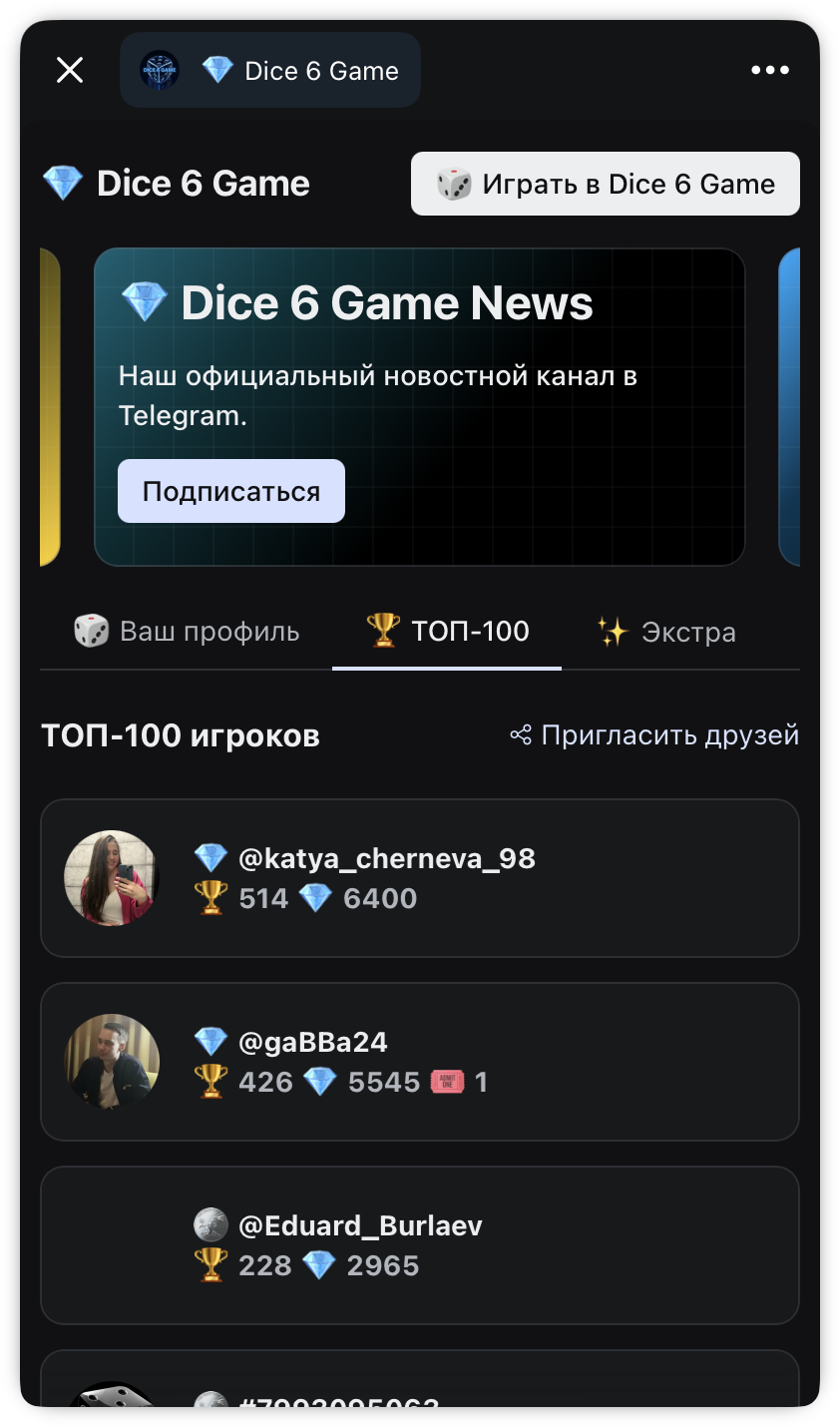Click @gaBBa24's leaderboard entry
Image resolution: width=840 pixels, height=1427 pixels.
(419, 1061)
